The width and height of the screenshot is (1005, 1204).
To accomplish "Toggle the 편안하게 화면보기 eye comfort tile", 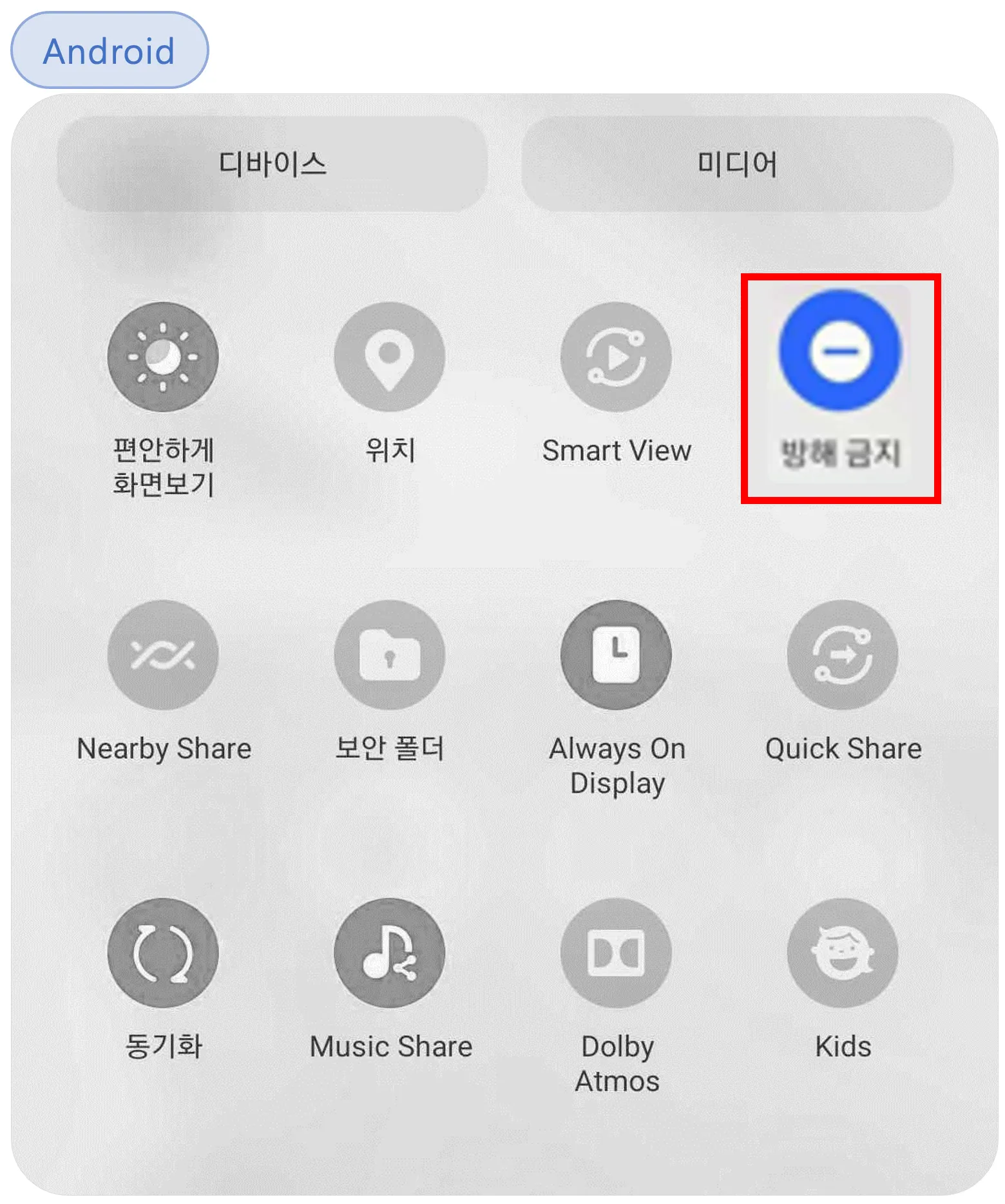I will [x=163, y=356].
